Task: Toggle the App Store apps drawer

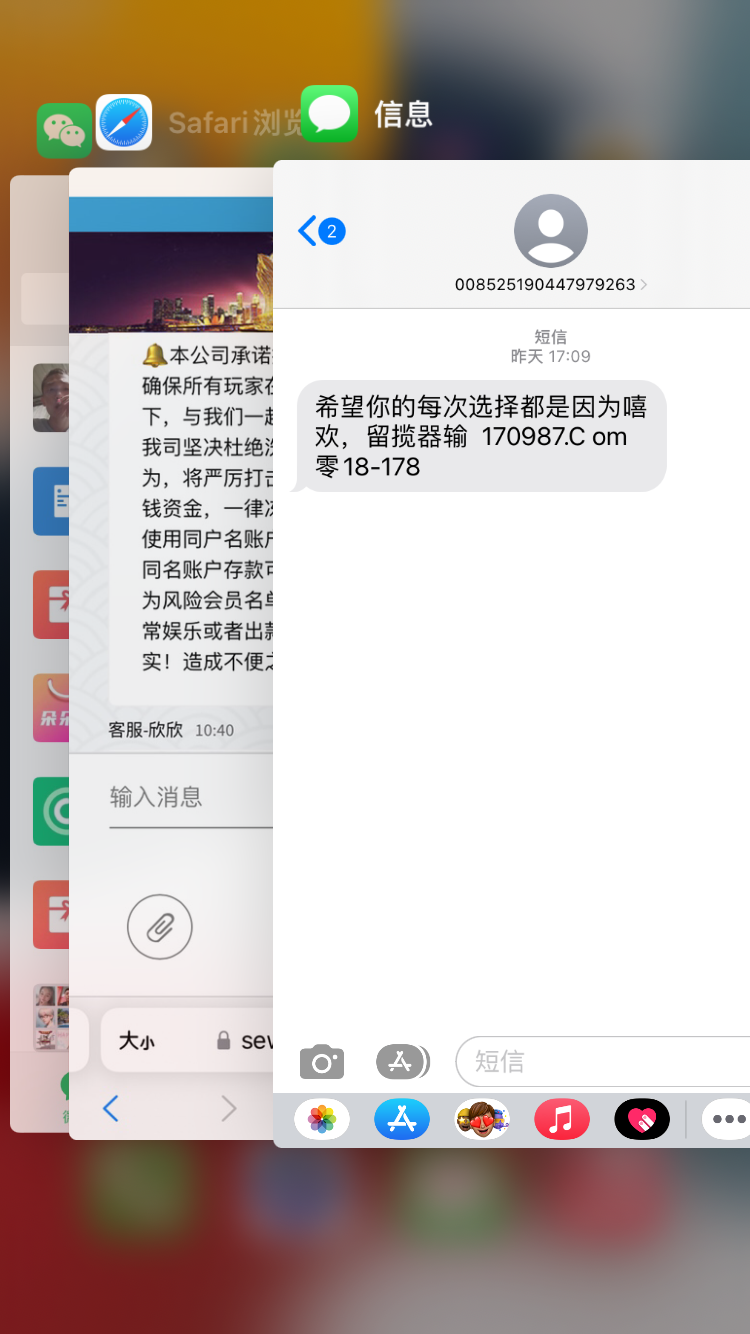Action: tap(402, 1062)
